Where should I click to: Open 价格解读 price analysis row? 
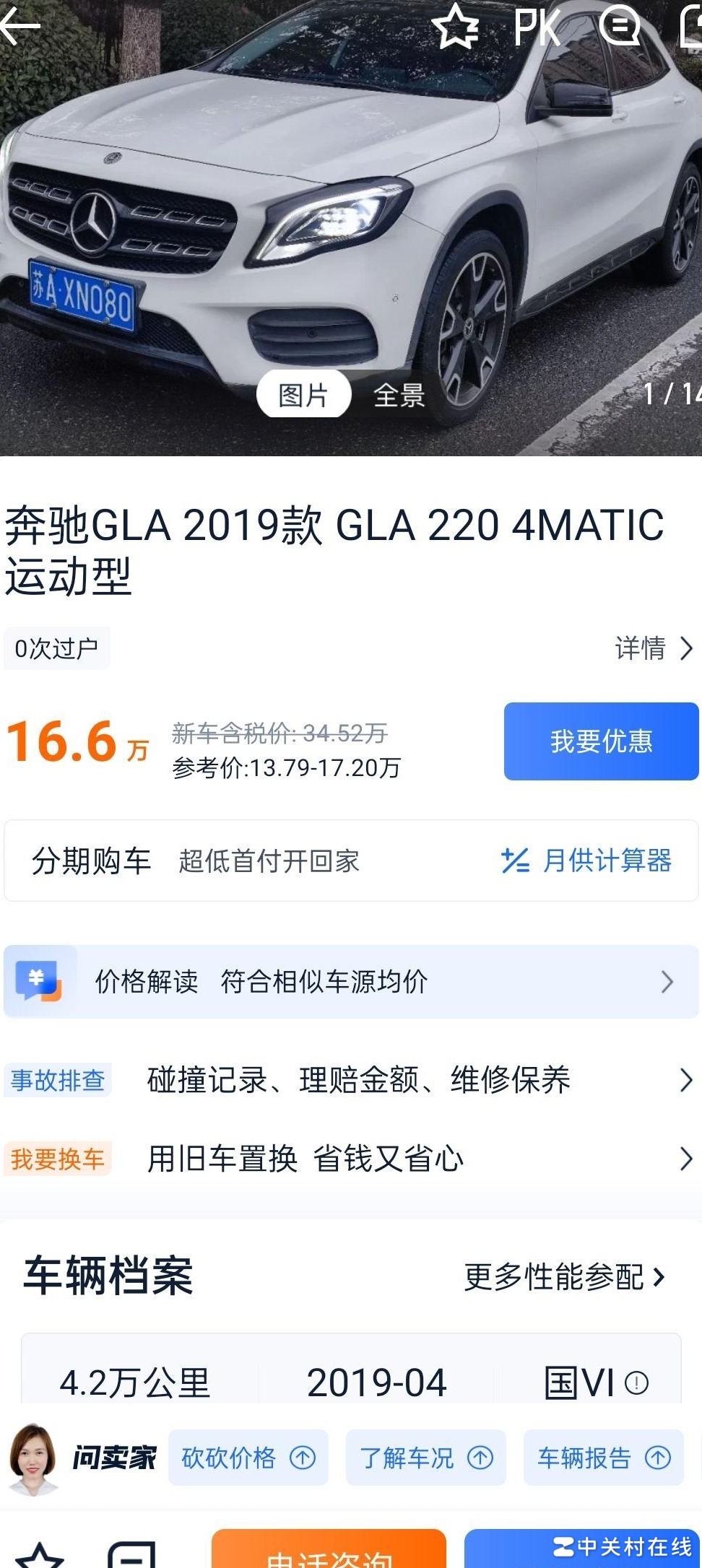[x=351, y=982]
